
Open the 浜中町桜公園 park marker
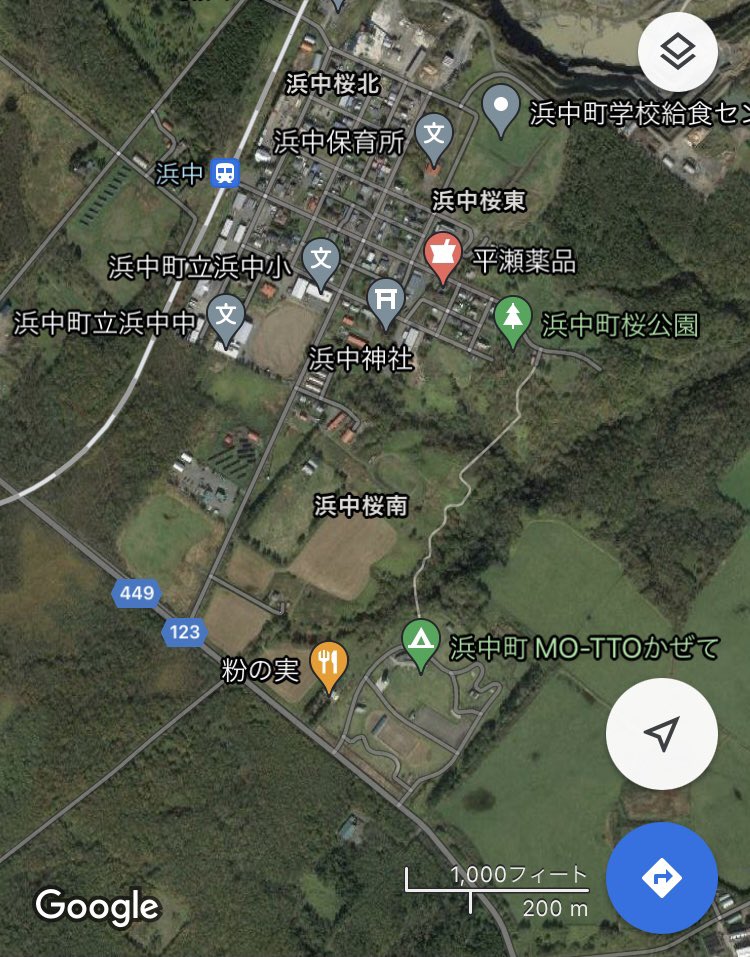[512, 320]
